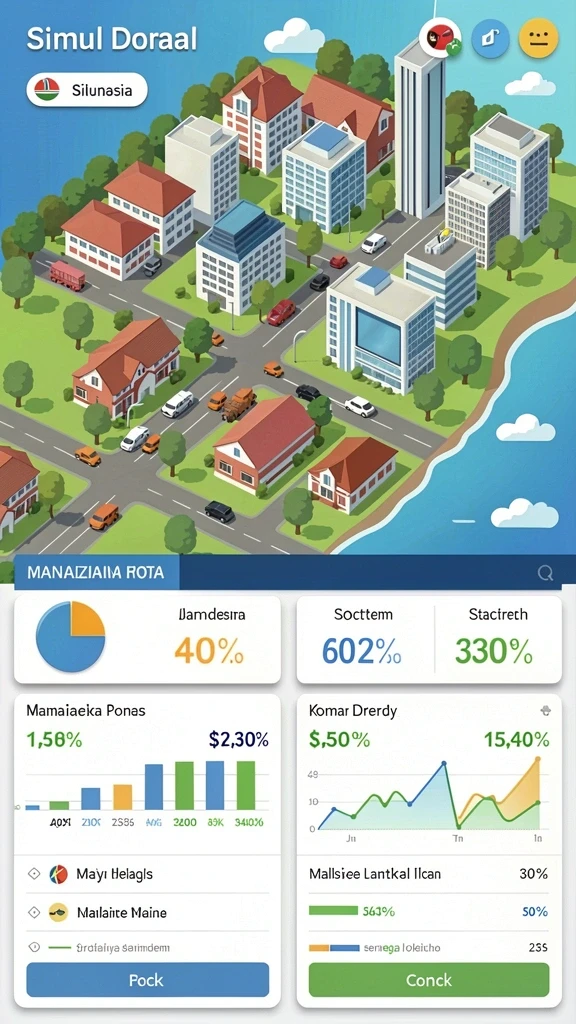Tap the green Conck button
576x1024 pixels.
coord(428,979)
